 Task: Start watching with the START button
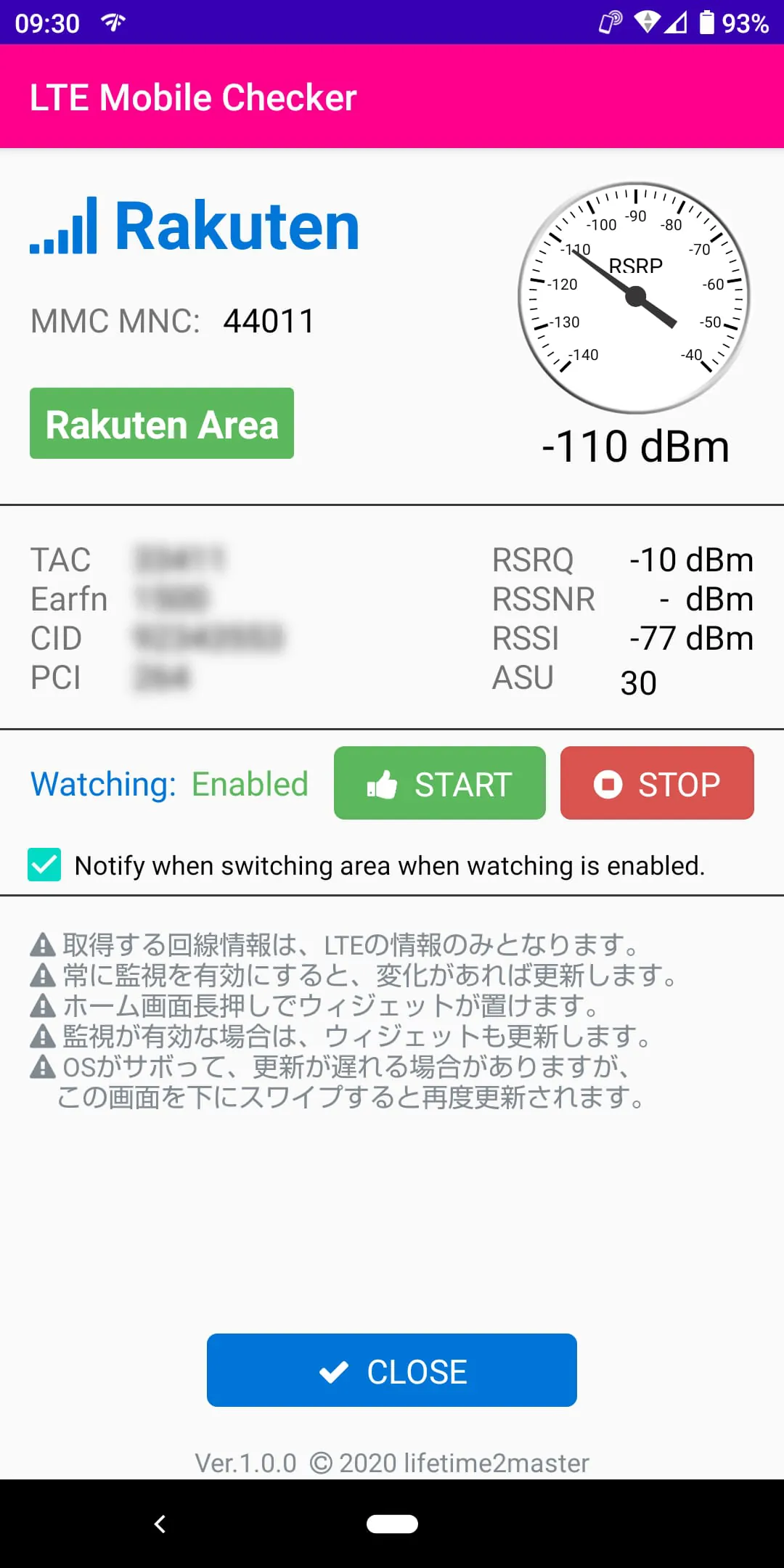(439, 784)
